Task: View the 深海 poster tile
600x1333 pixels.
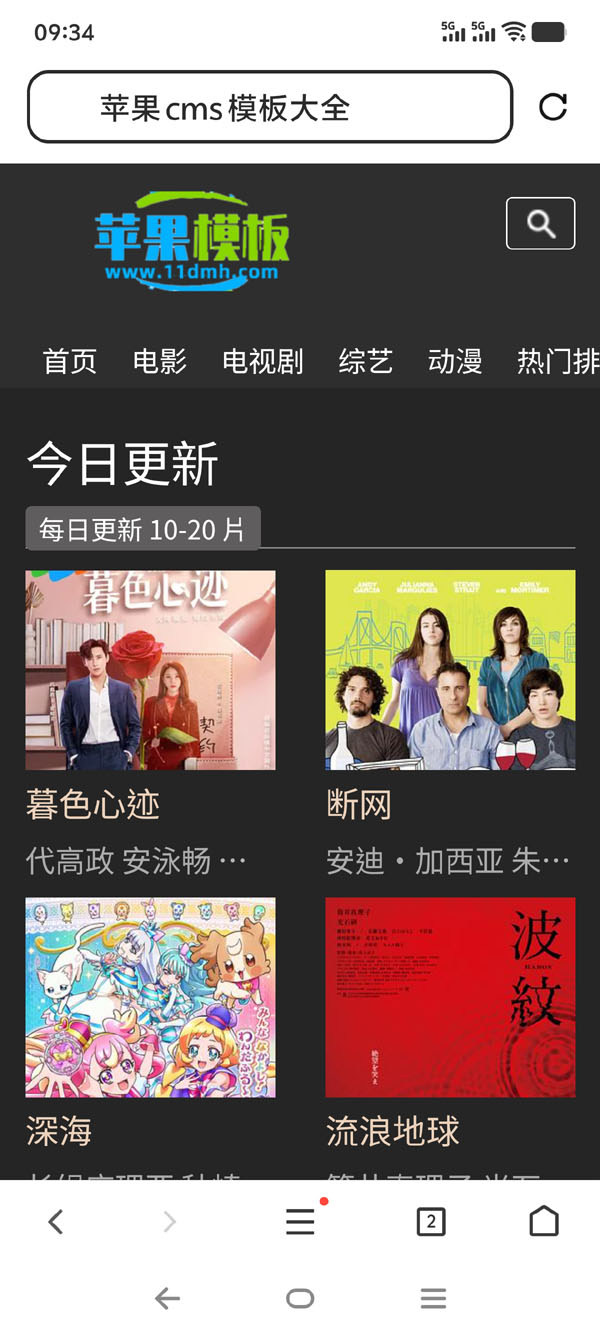Action: (150, 997)
